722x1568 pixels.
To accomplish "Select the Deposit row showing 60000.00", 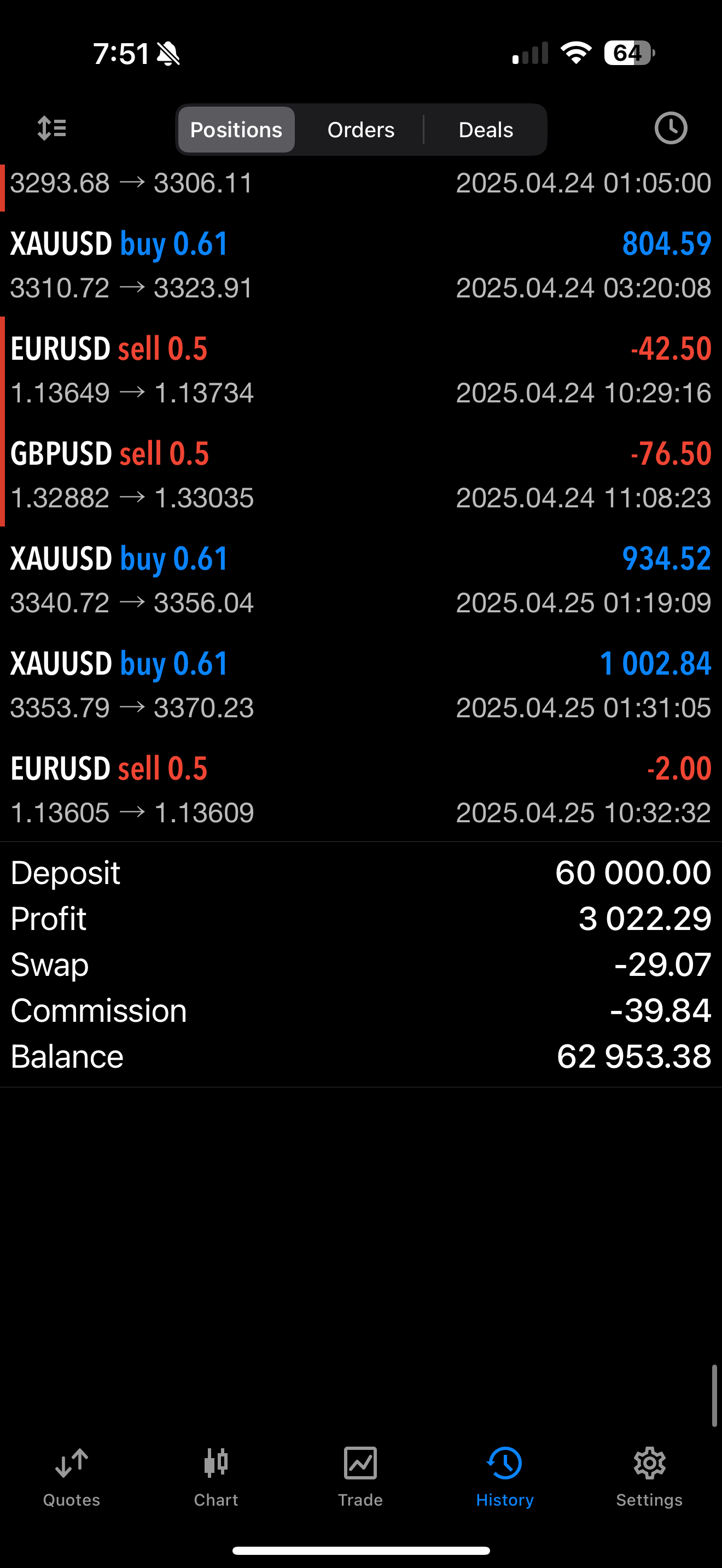I will coord(361,873).
